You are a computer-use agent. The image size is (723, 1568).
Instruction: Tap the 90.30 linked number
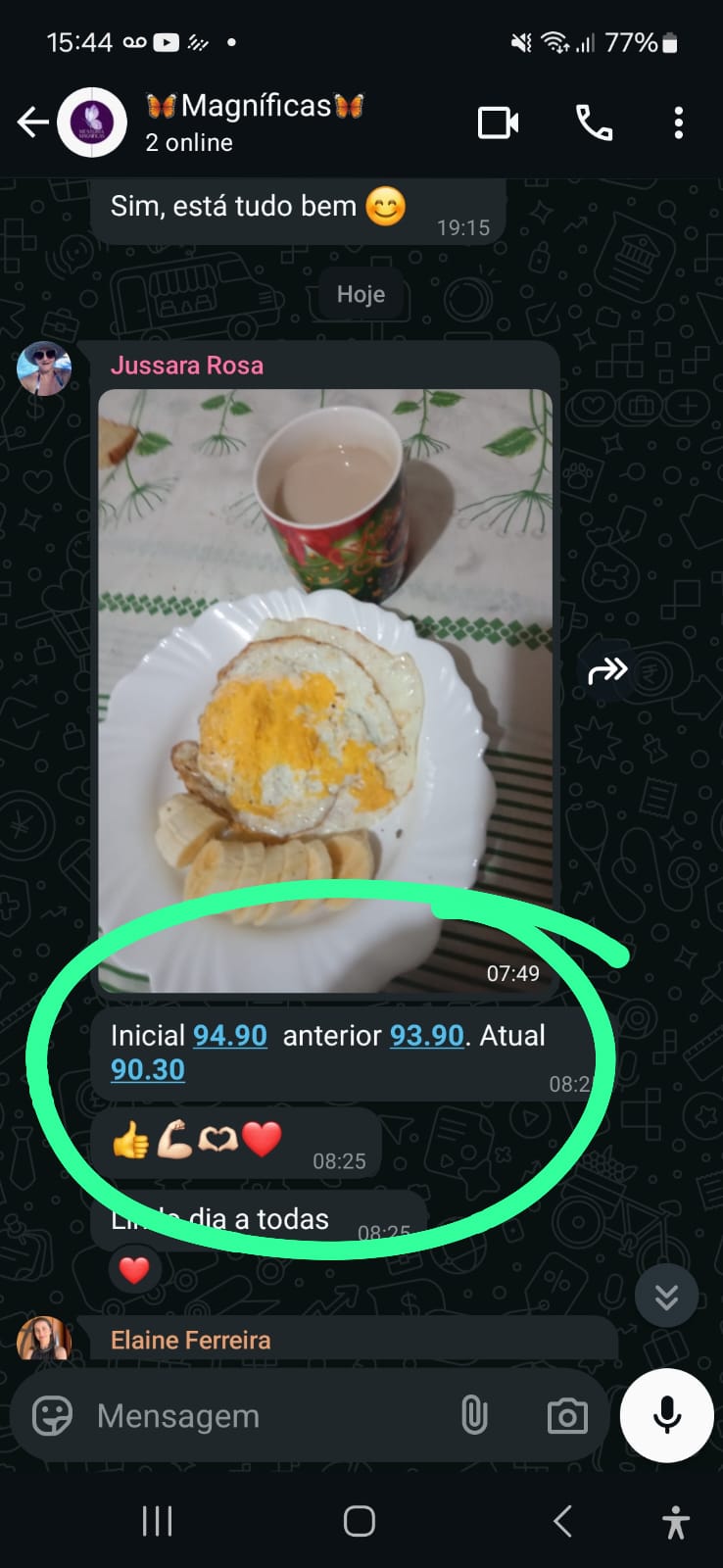(148, 1070)
